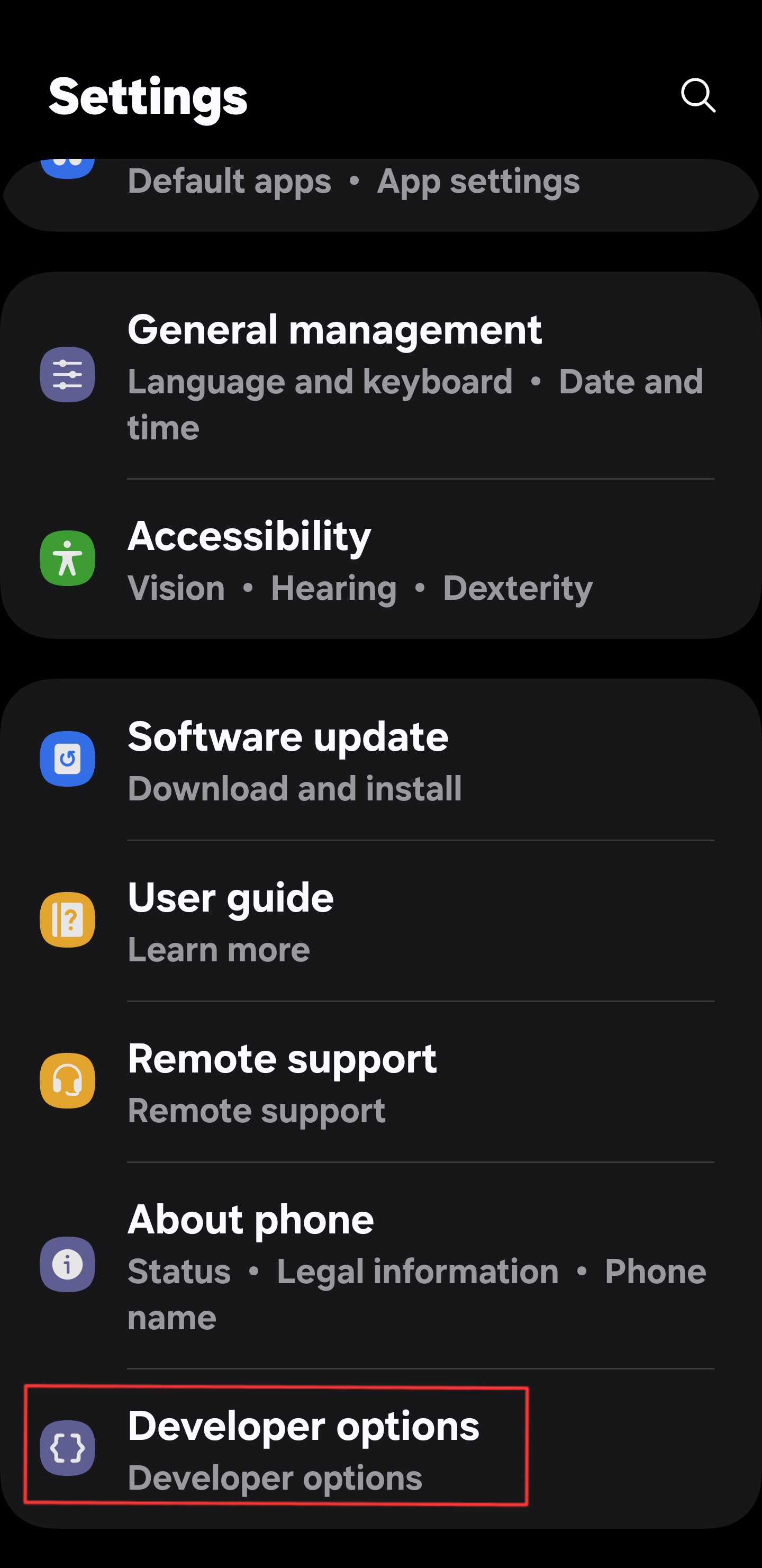The image size is (762, 1568).
Task: Open Software update to download and install
Action: click(304, 759)
